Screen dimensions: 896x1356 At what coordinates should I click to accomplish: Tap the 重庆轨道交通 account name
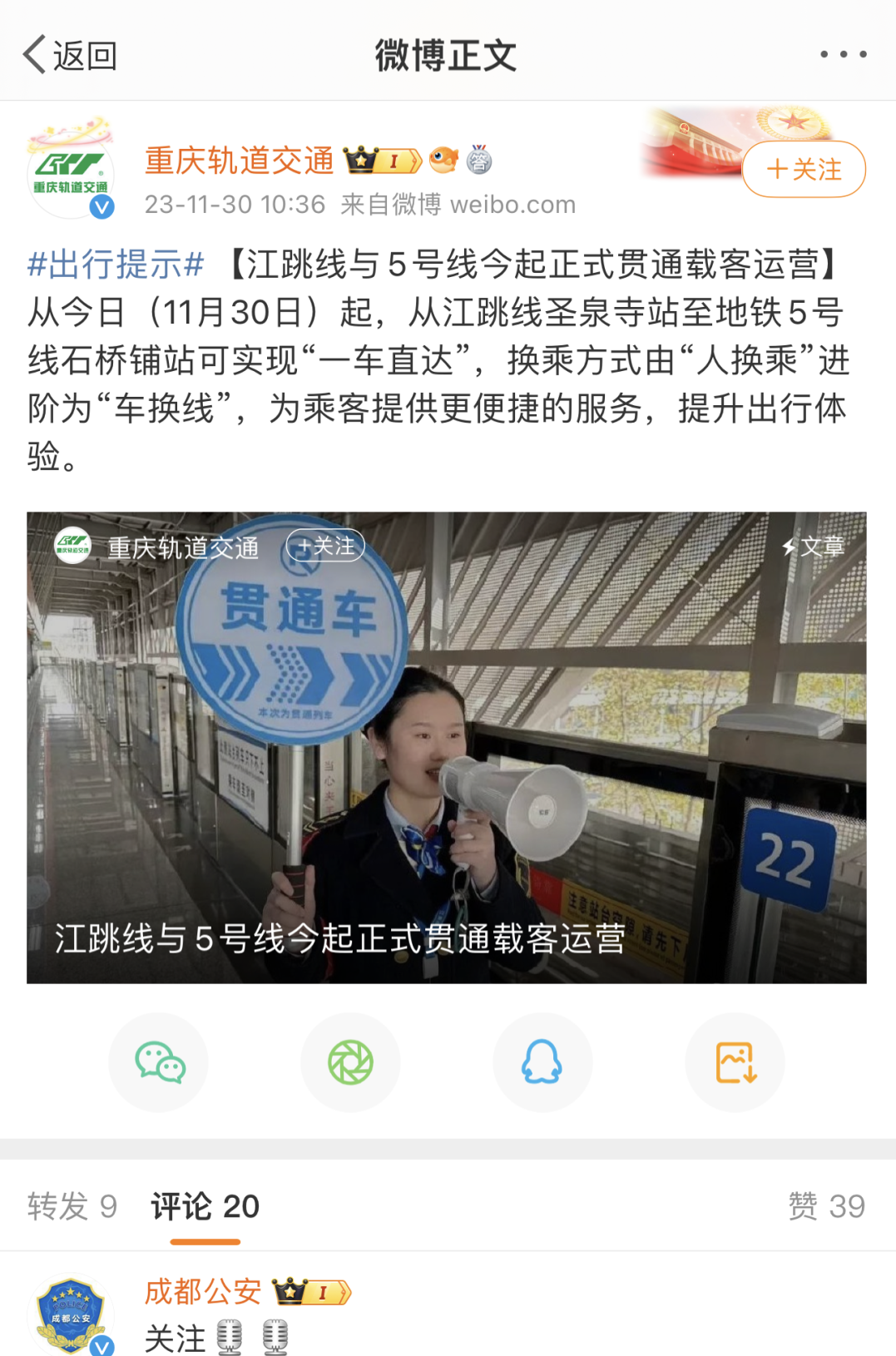coord(239,161)
